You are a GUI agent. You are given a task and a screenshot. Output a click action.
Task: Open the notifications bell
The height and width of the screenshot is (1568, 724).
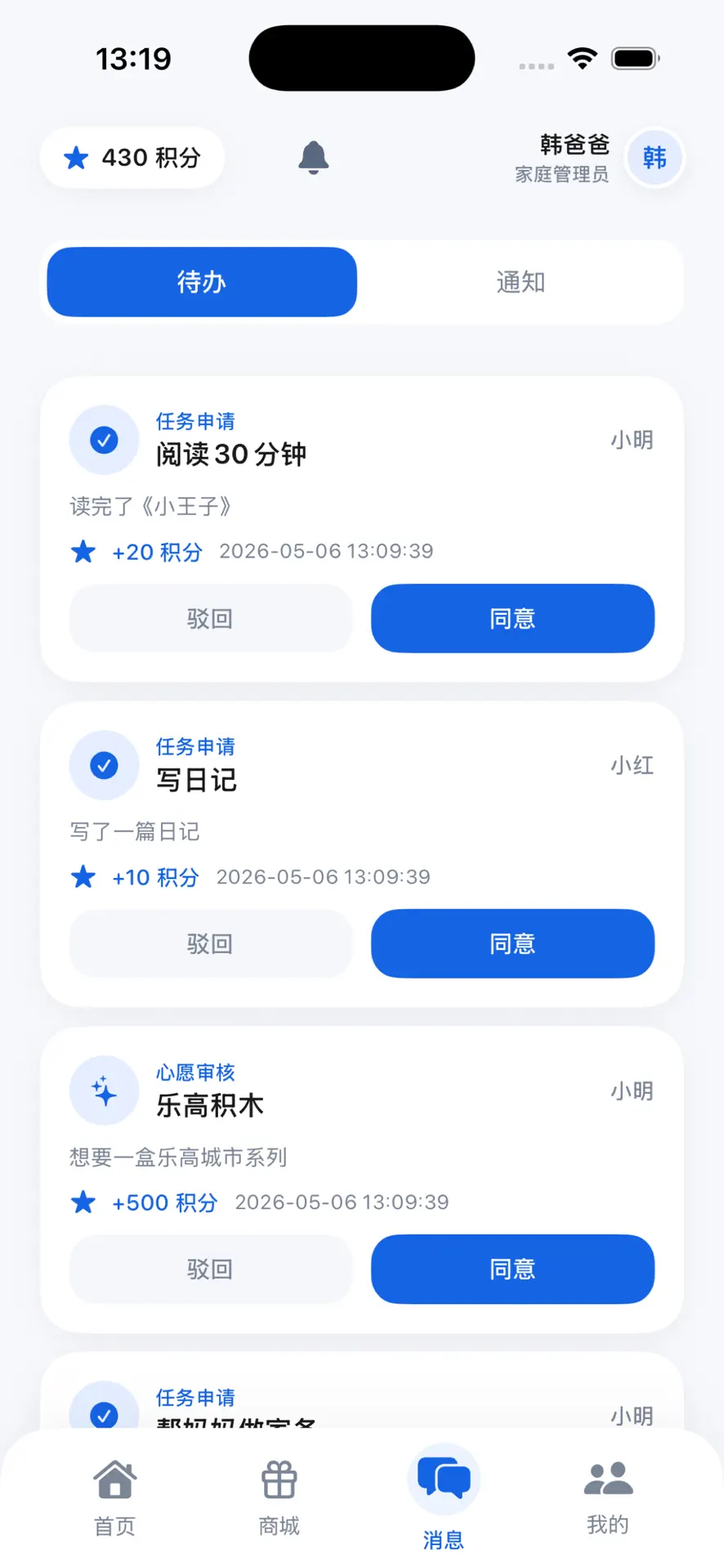coord(313,157)
